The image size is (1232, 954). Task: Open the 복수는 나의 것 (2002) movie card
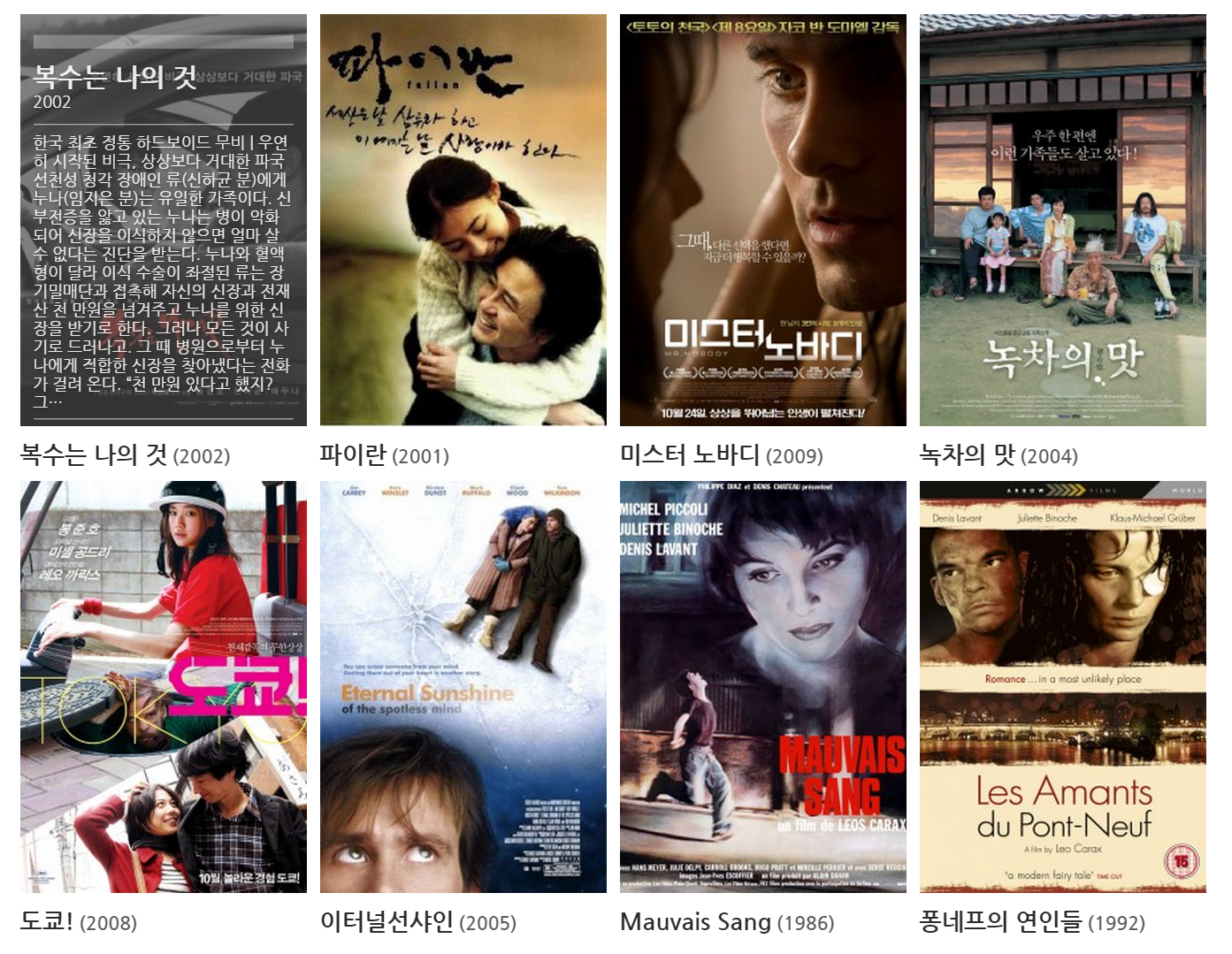(x=163, y=220)
